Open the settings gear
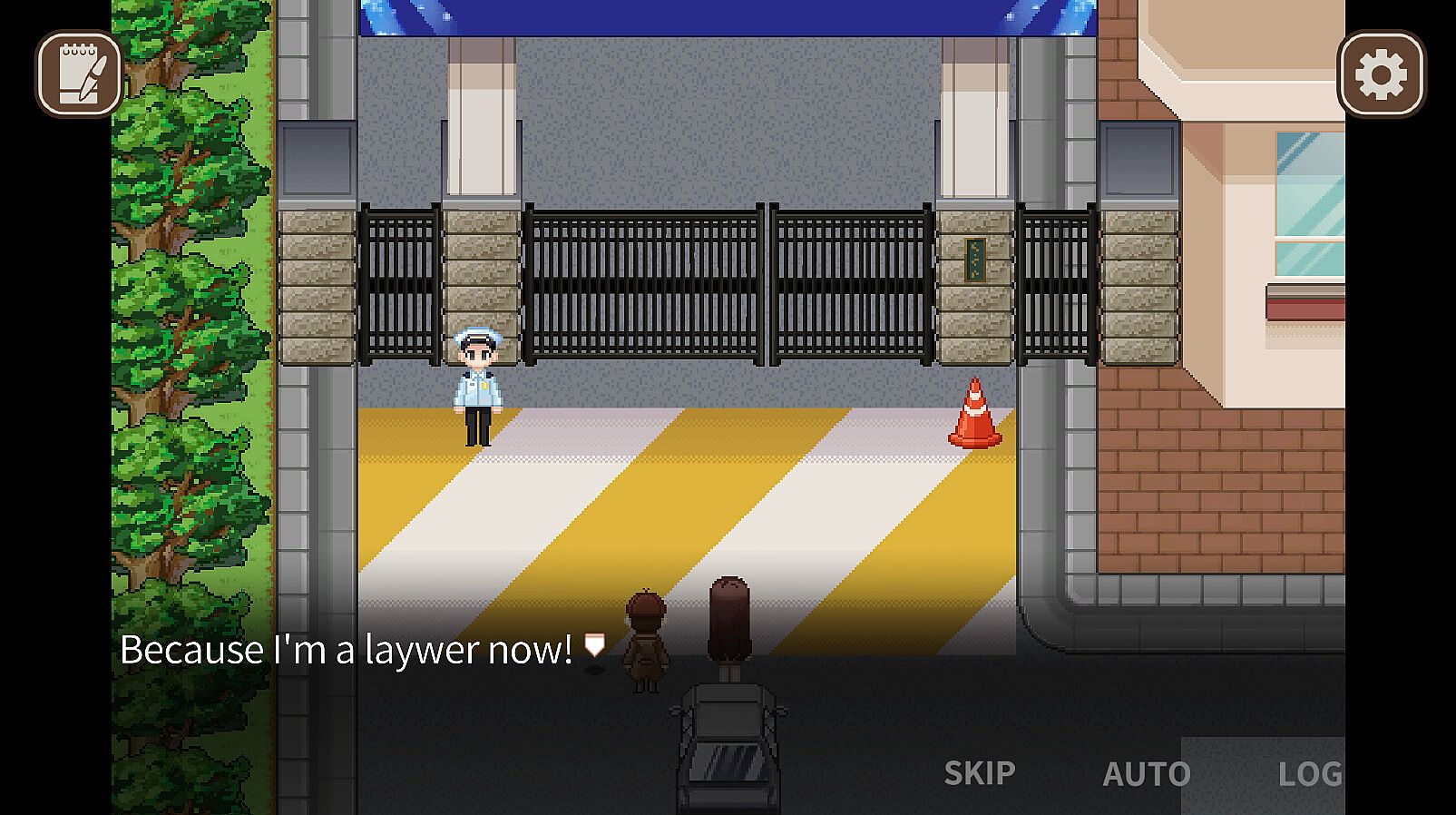Viewport: 1456px width, 815px height. [x=1380, y=74]
